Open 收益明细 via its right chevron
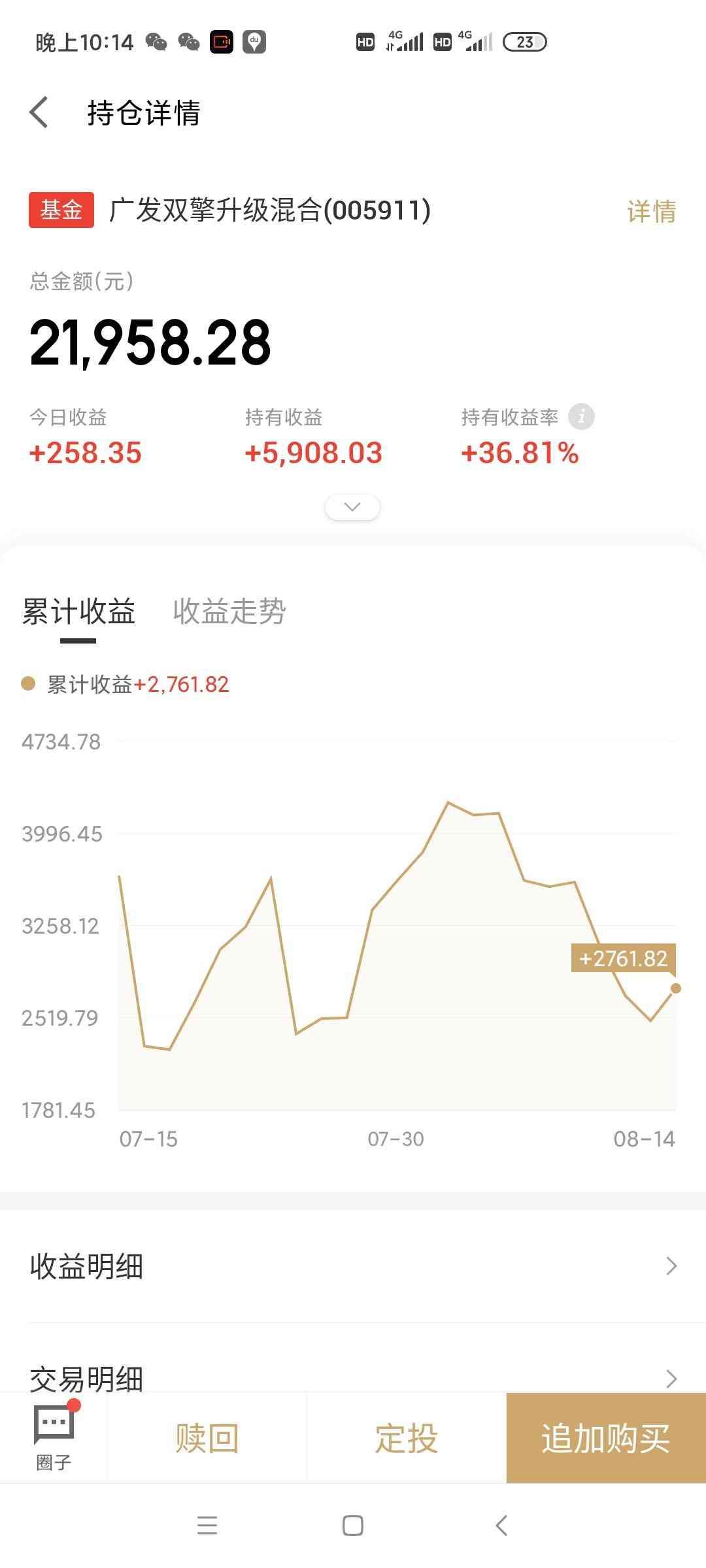 click(669, 1266)
